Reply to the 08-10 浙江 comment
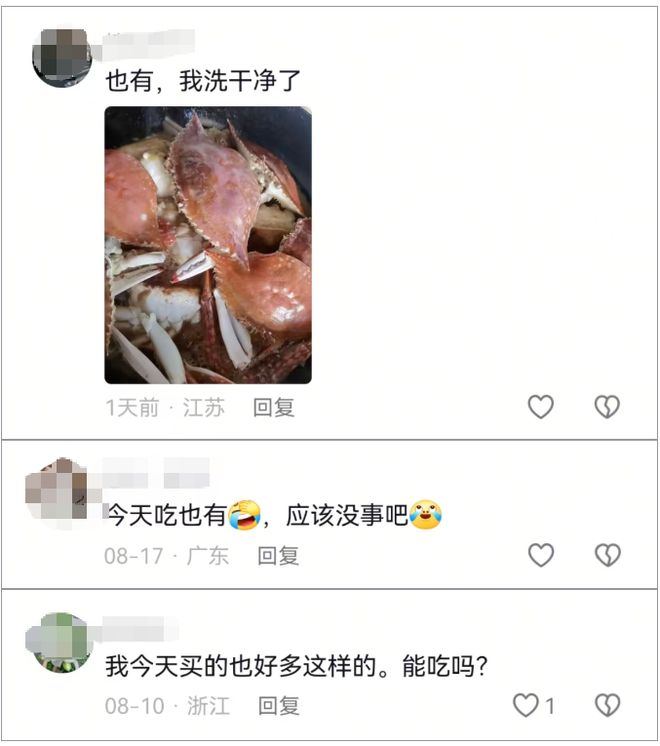This screenshot has width=660, height=746. coord(278,706)
